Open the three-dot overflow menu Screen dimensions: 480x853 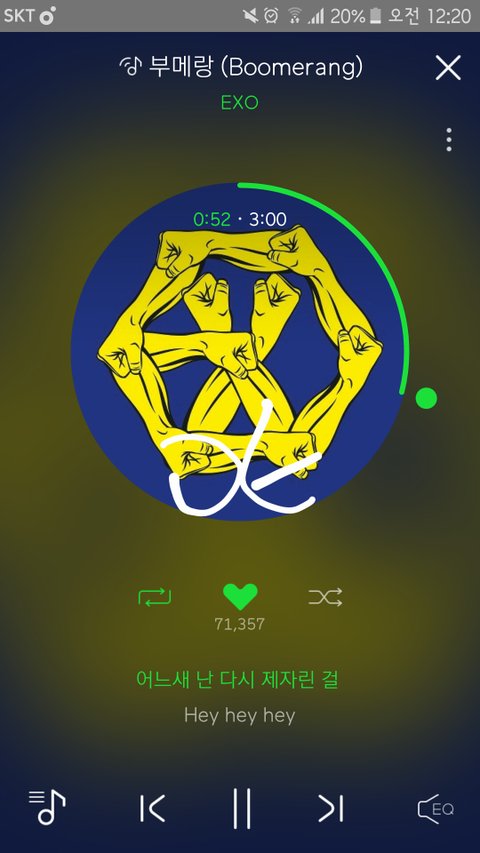(448, 140)
